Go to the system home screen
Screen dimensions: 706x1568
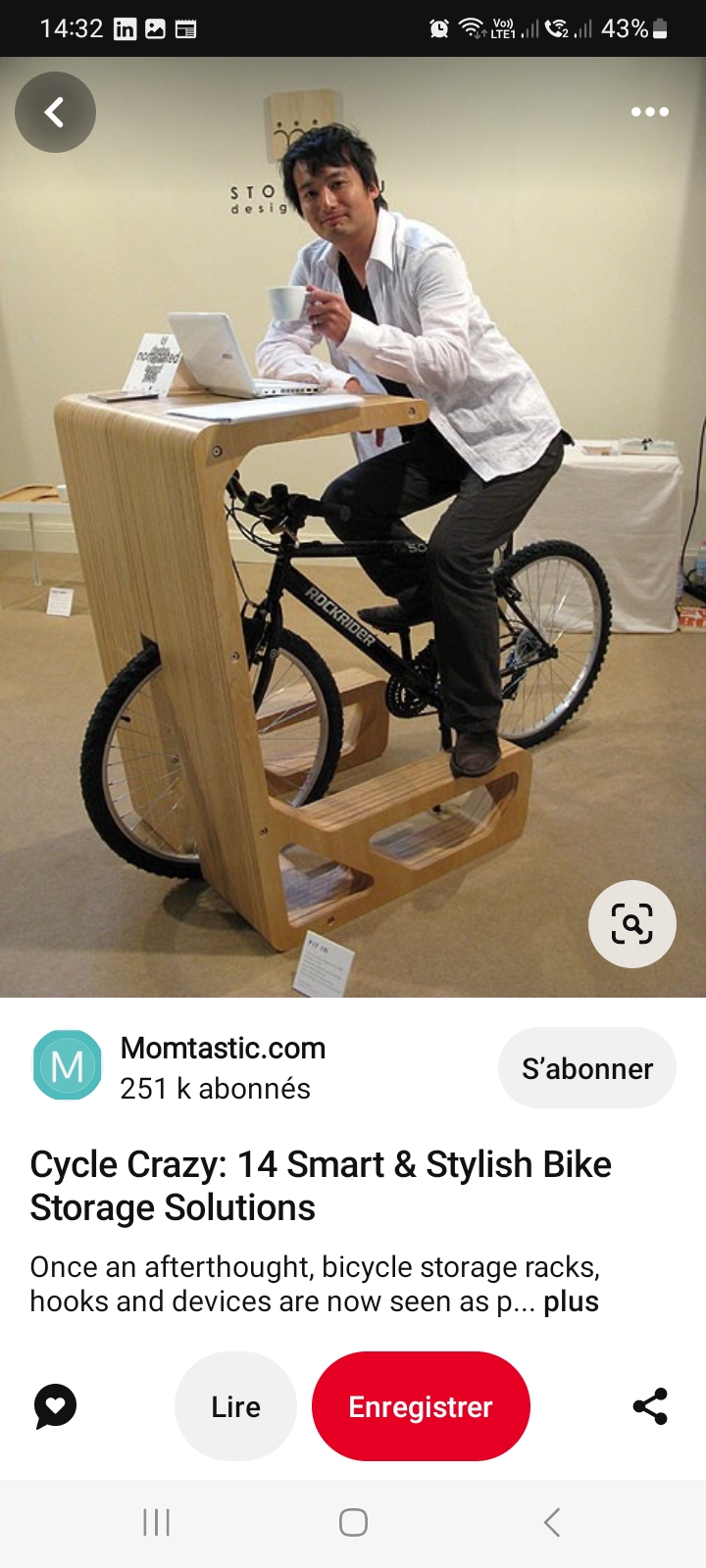pyautogui.click(x=353, y=1522)
